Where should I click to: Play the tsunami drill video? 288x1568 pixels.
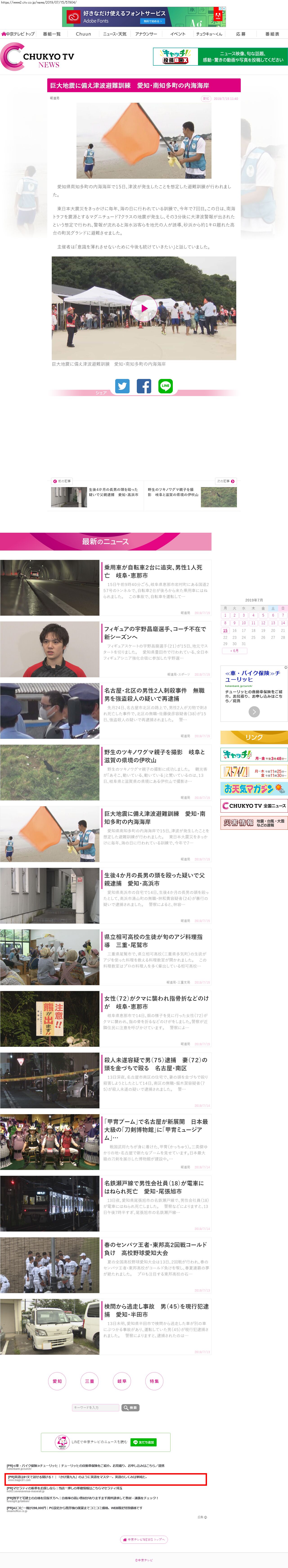coord(144,308)
